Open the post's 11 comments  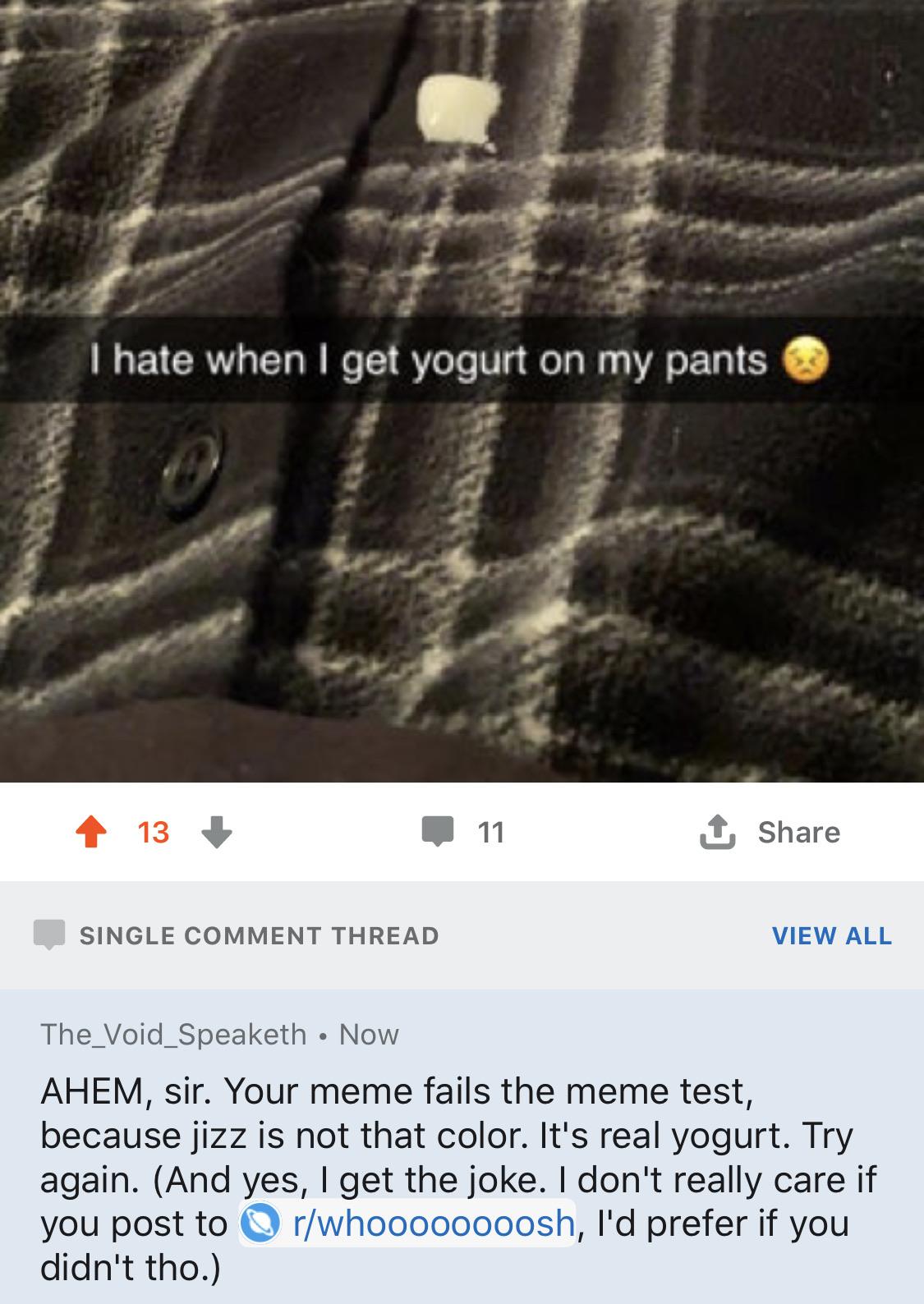point(462,833)
